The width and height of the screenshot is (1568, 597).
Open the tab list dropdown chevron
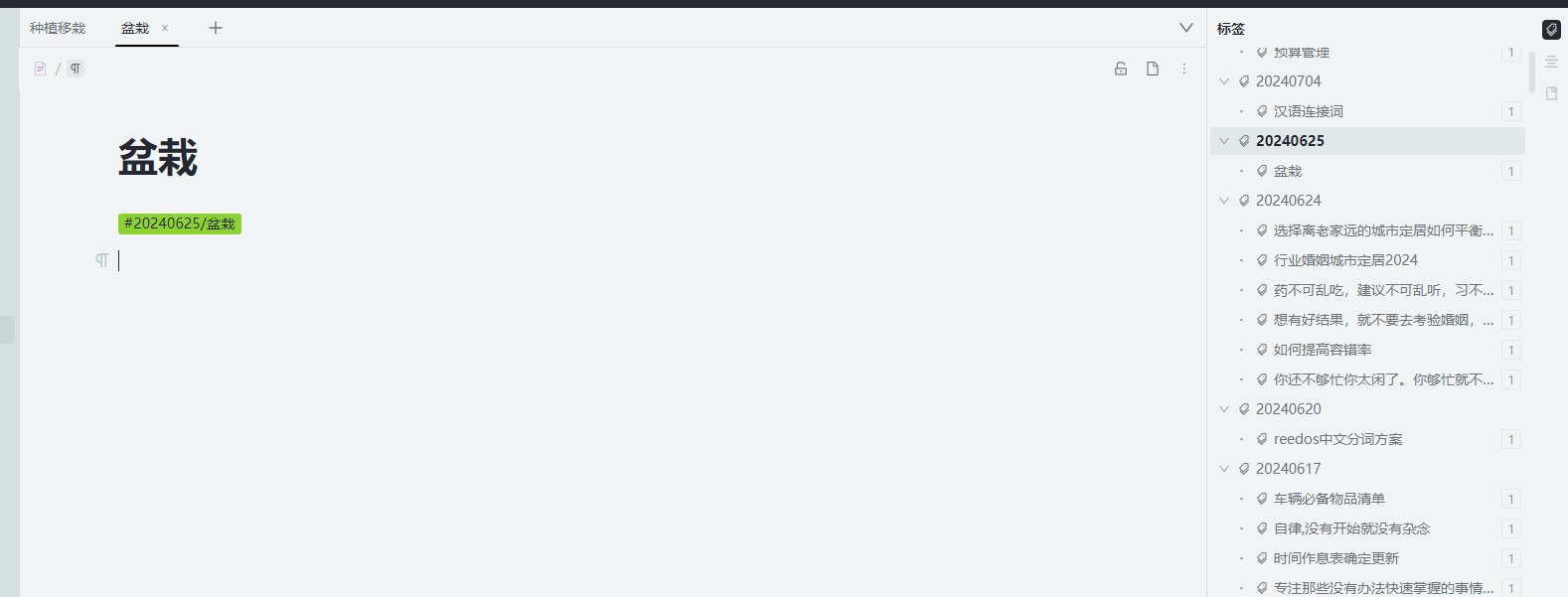(x=1185, y=28)
